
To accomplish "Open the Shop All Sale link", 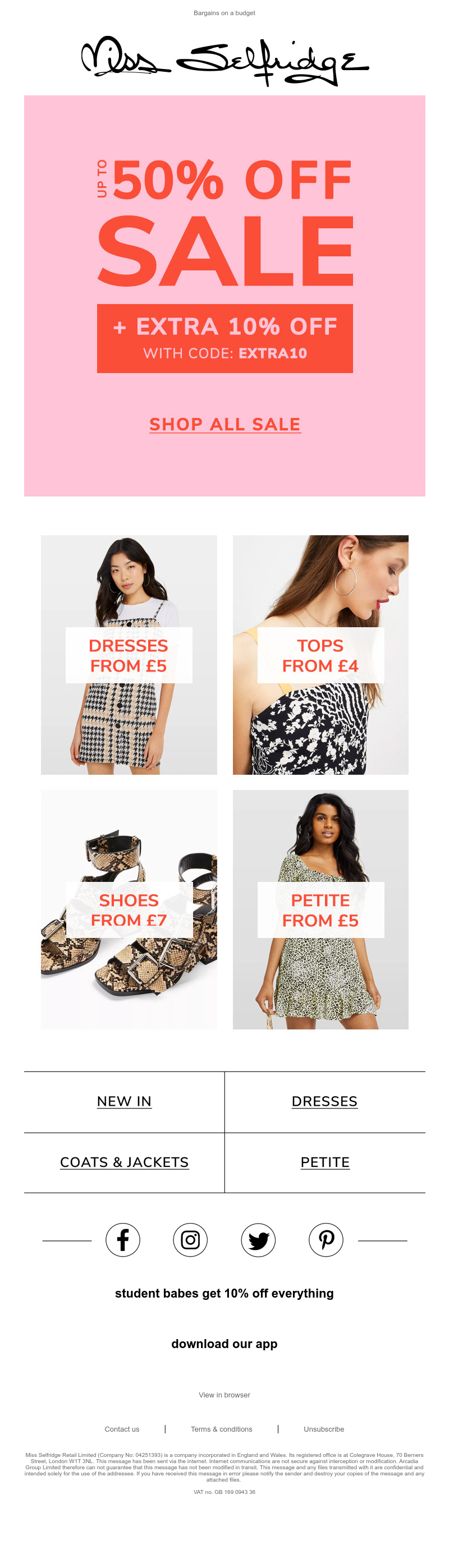I will point(225,424).
